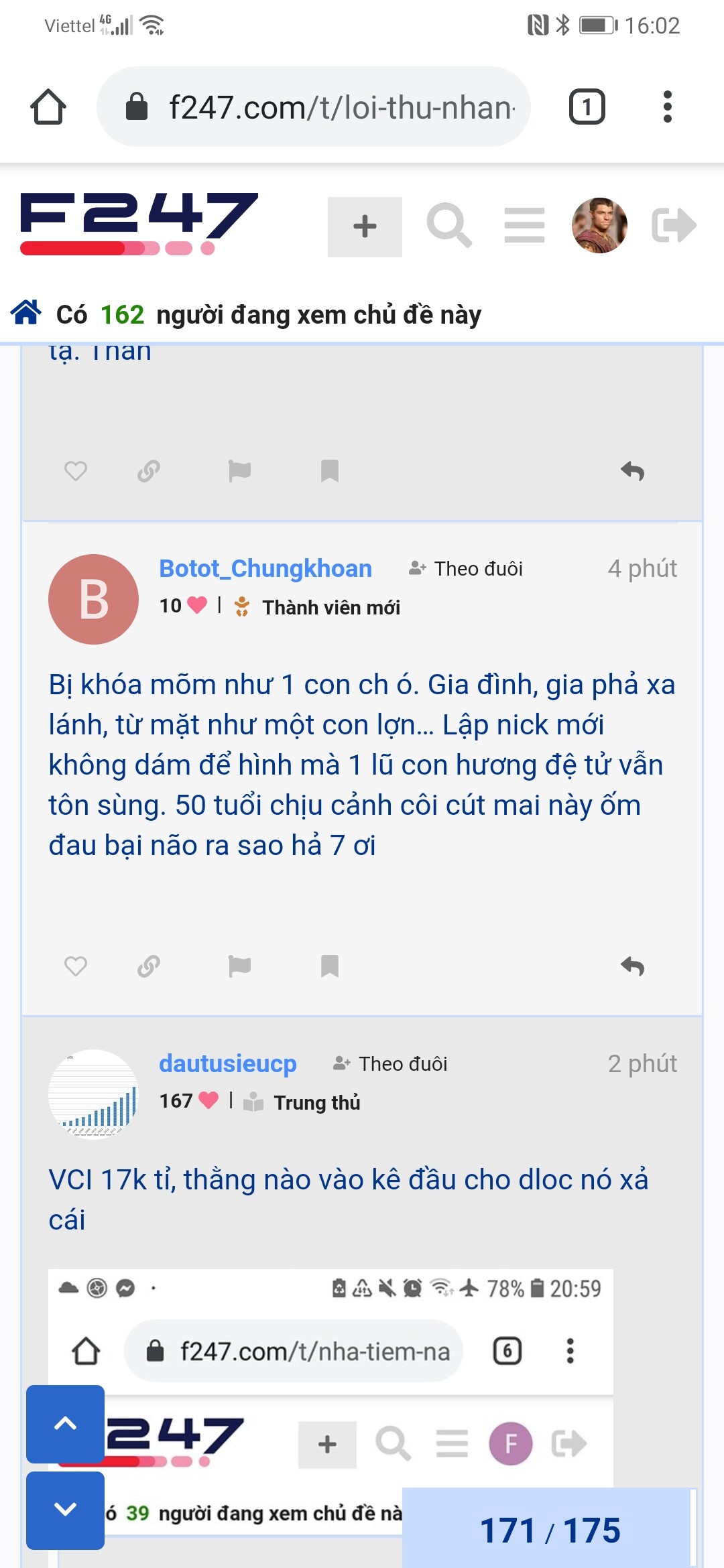Create a new post with plus button
The width and height of the screenshot is (724, 1568).
(x=365, y=226)
